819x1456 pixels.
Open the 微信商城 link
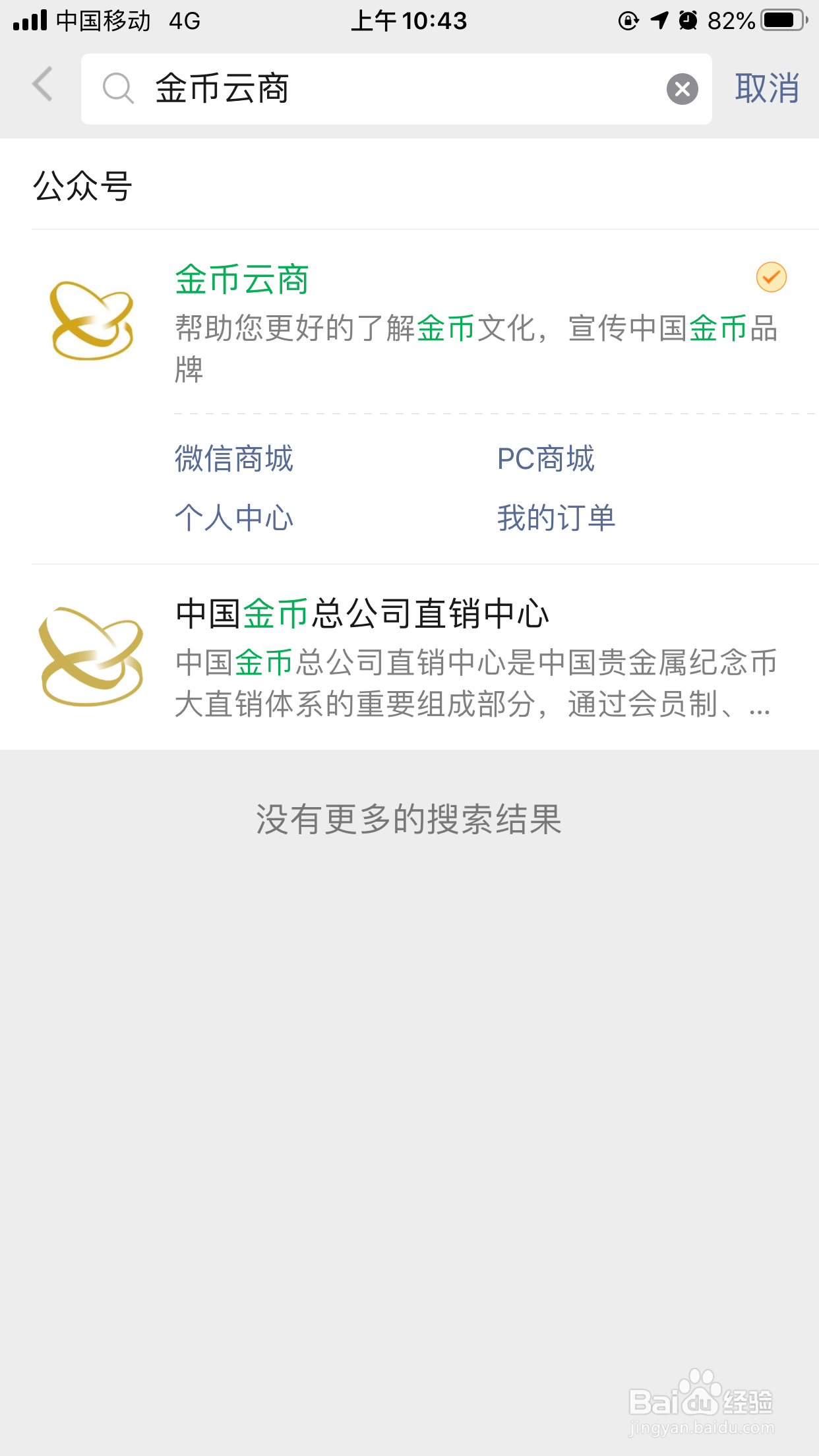point(234,459)
